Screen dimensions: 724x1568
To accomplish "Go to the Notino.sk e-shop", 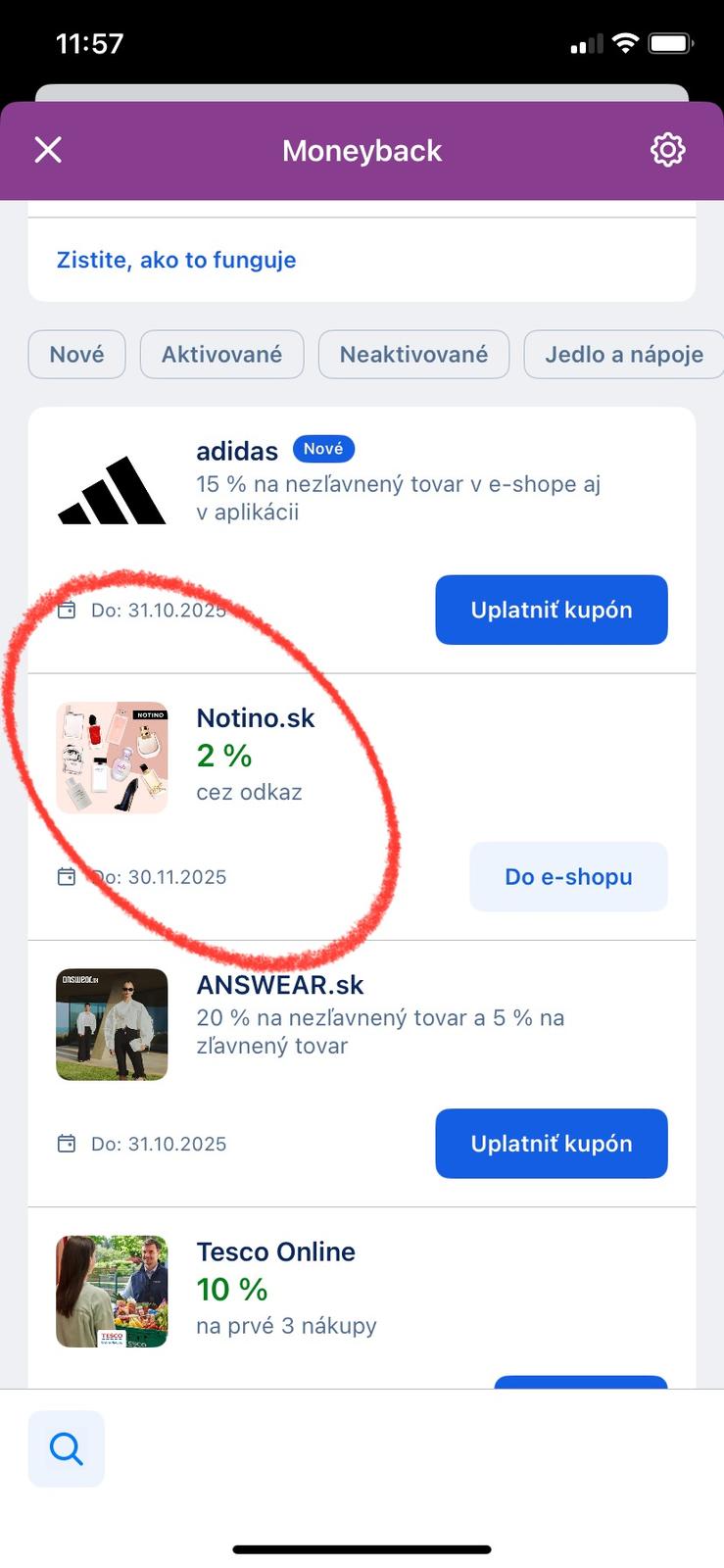I will [568, 876].
